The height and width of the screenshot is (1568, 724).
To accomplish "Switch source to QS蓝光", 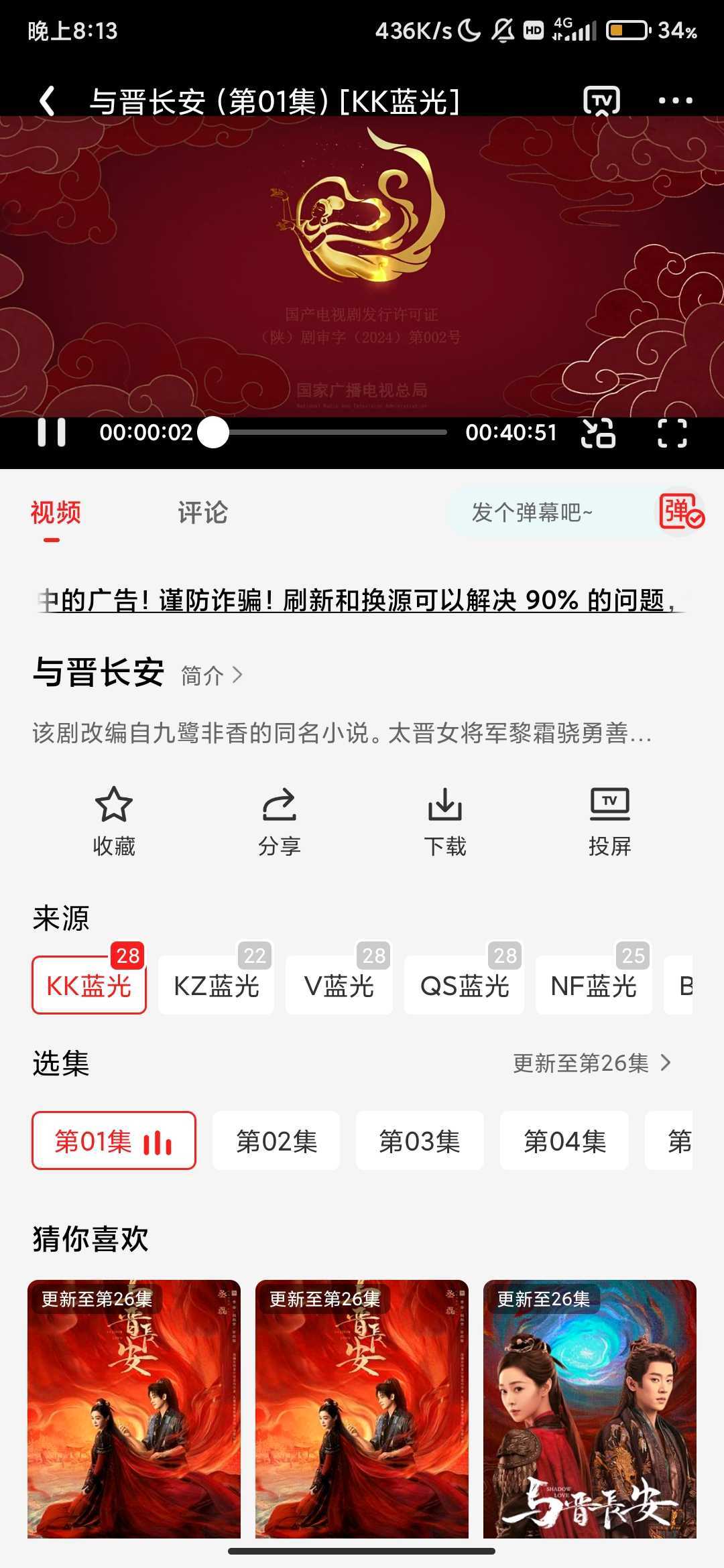I will [464, 986].
